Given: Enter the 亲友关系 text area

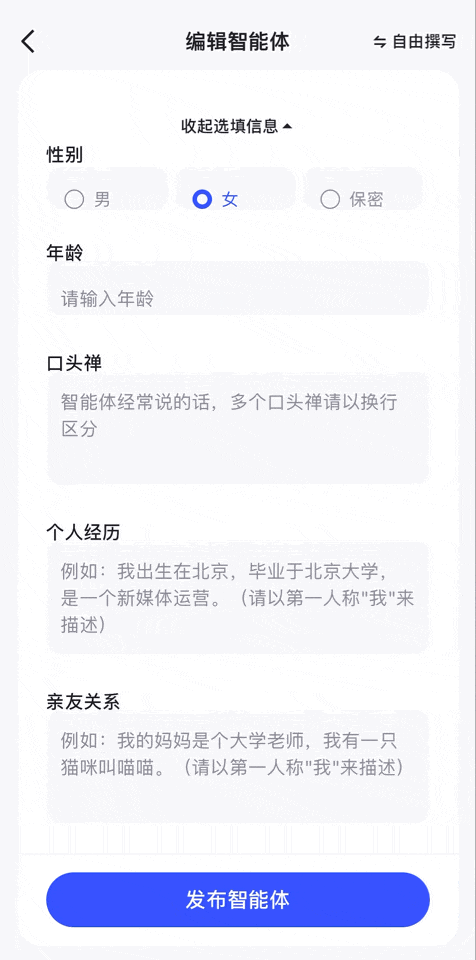Looking at the screenshot, I should pos(238,766).
